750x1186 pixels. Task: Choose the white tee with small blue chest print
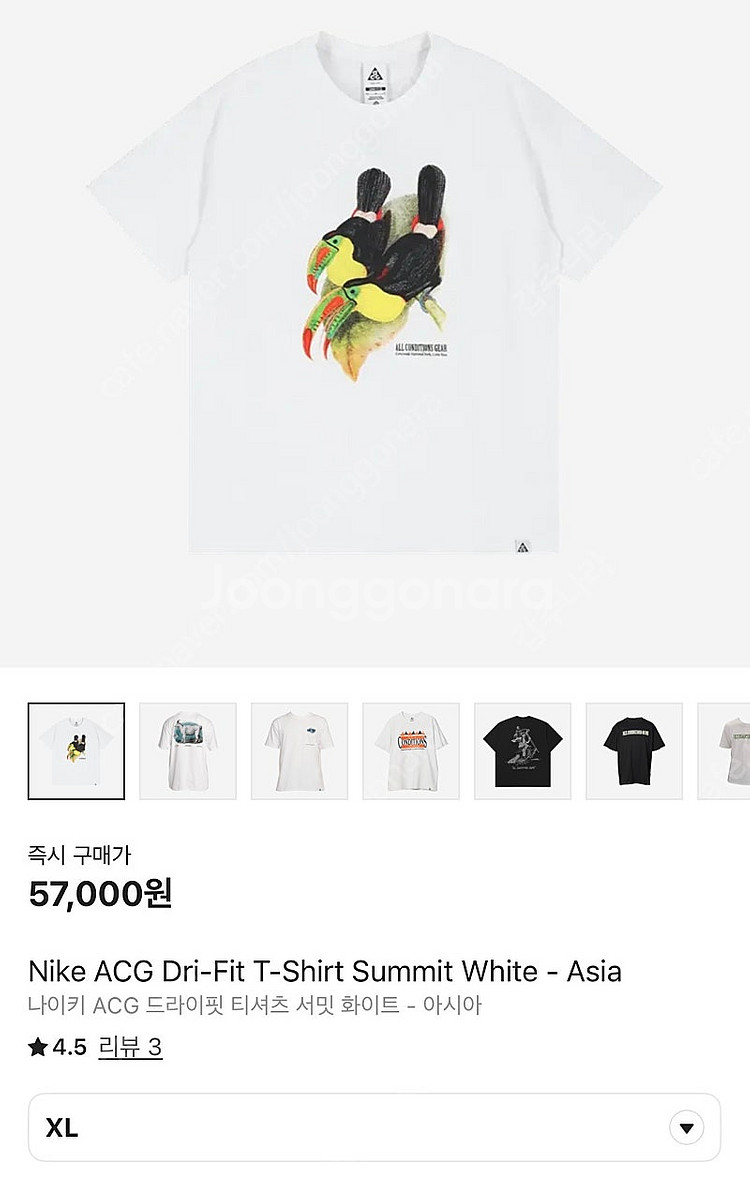[x=299, y=751]
